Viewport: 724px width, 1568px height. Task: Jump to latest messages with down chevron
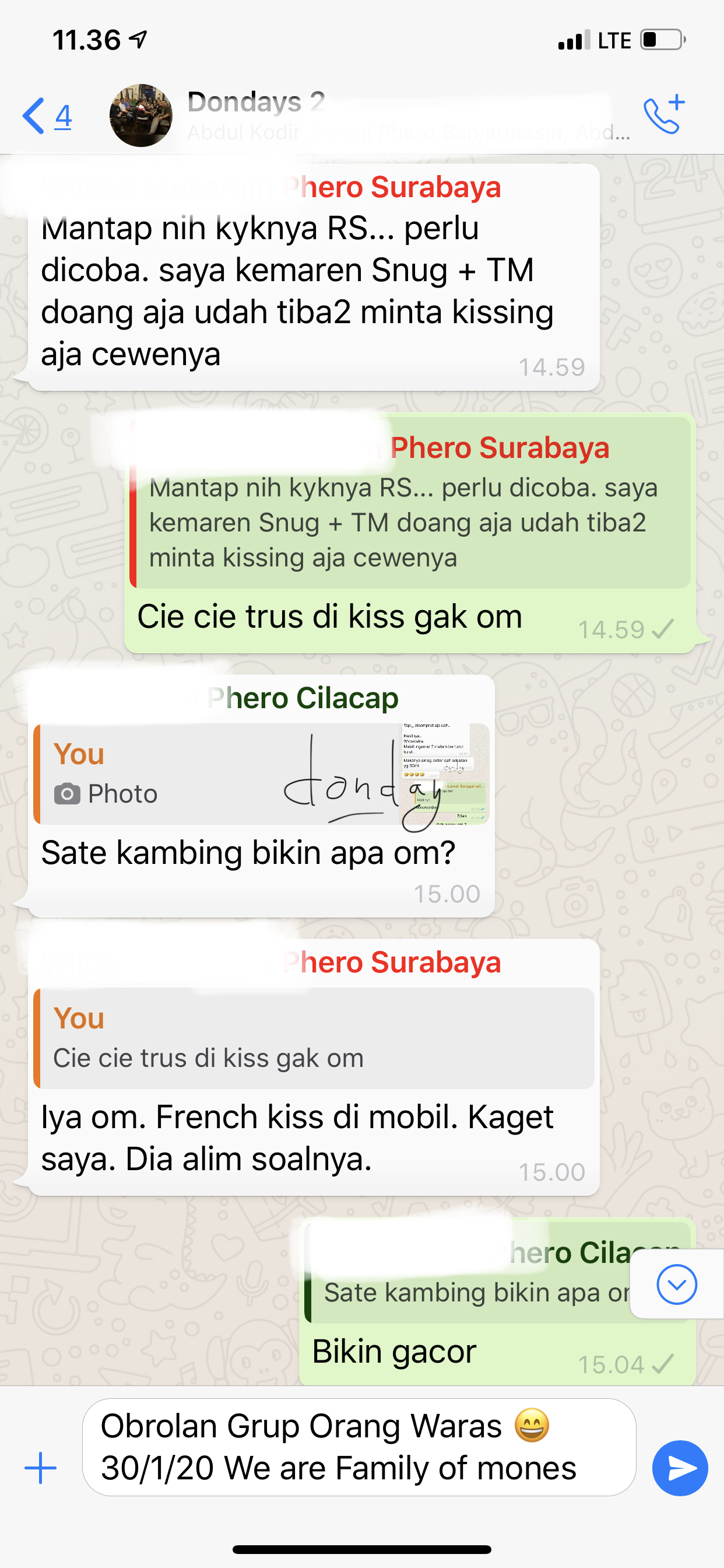677,1284
